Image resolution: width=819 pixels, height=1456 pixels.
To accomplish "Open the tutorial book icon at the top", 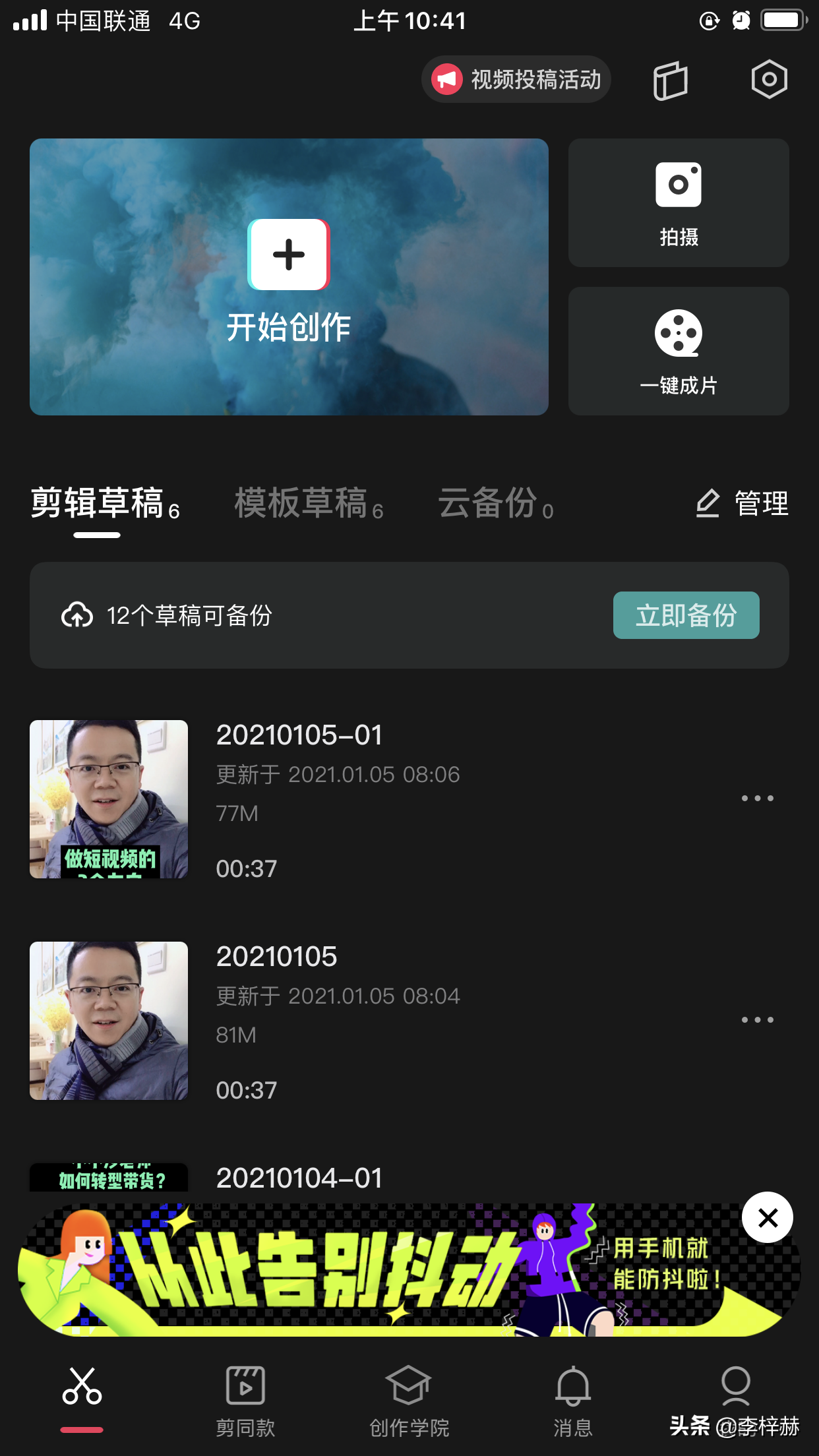I will click(x=672, y=78).
